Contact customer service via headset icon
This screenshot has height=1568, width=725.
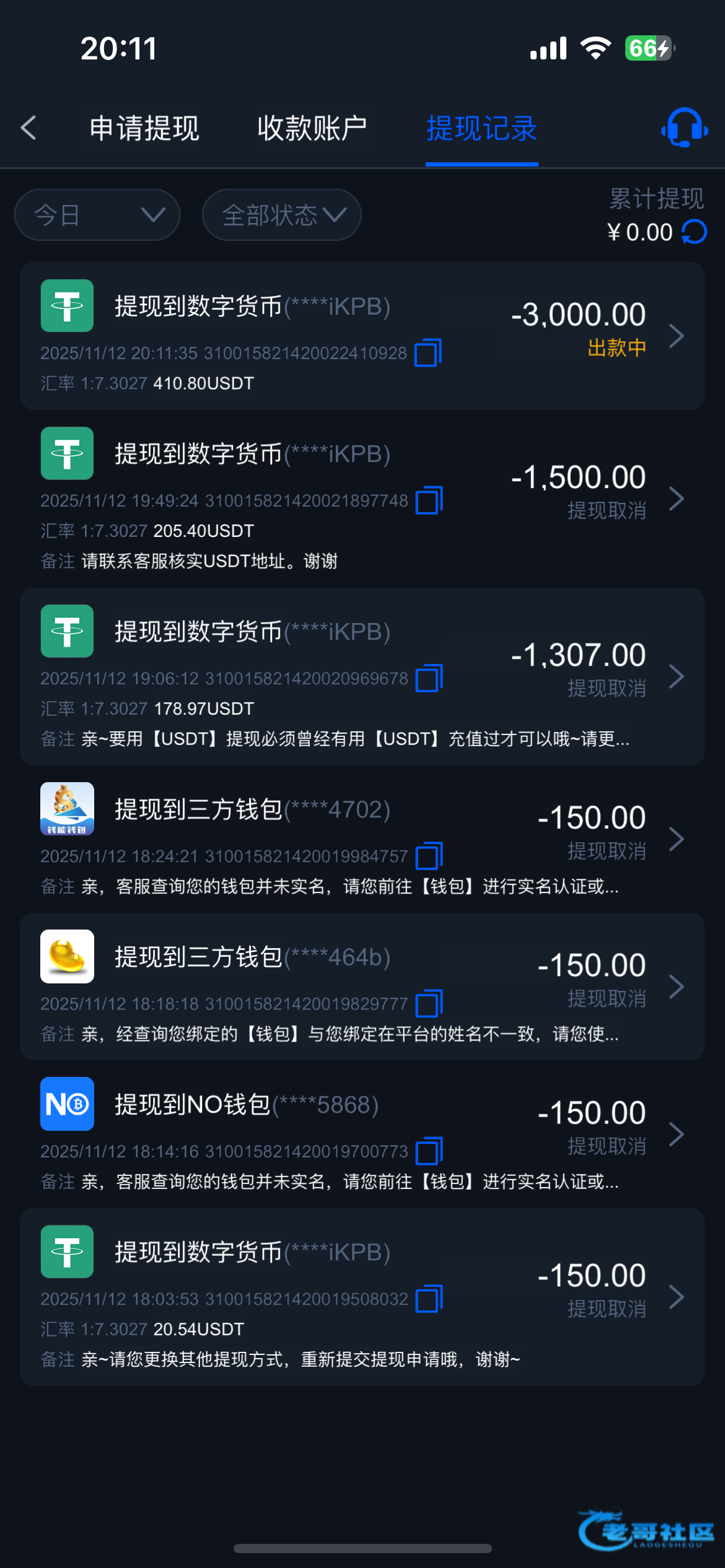coord(684,128)
